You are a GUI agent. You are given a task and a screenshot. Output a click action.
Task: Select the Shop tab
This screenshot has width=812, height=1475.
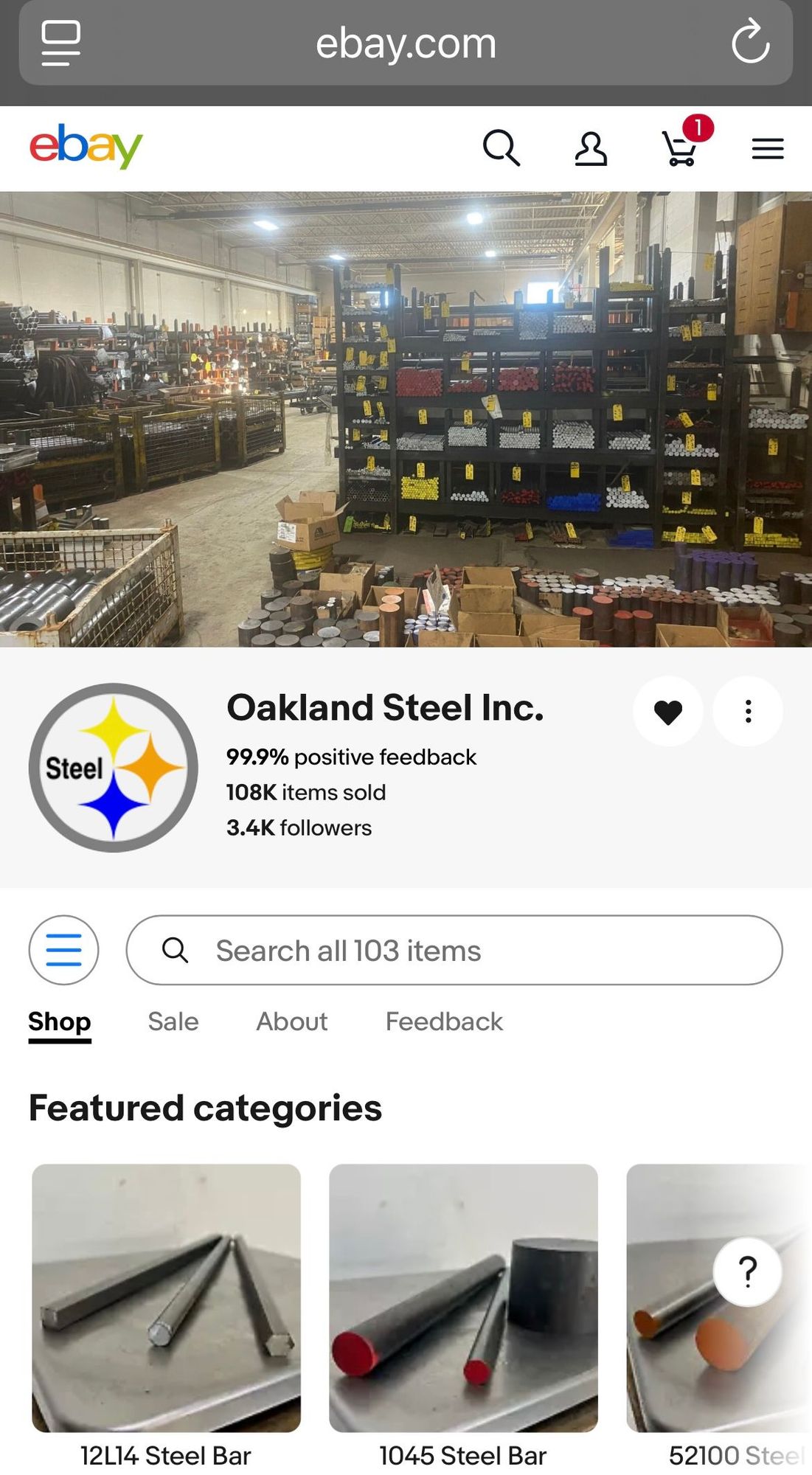click(60, 1021)
